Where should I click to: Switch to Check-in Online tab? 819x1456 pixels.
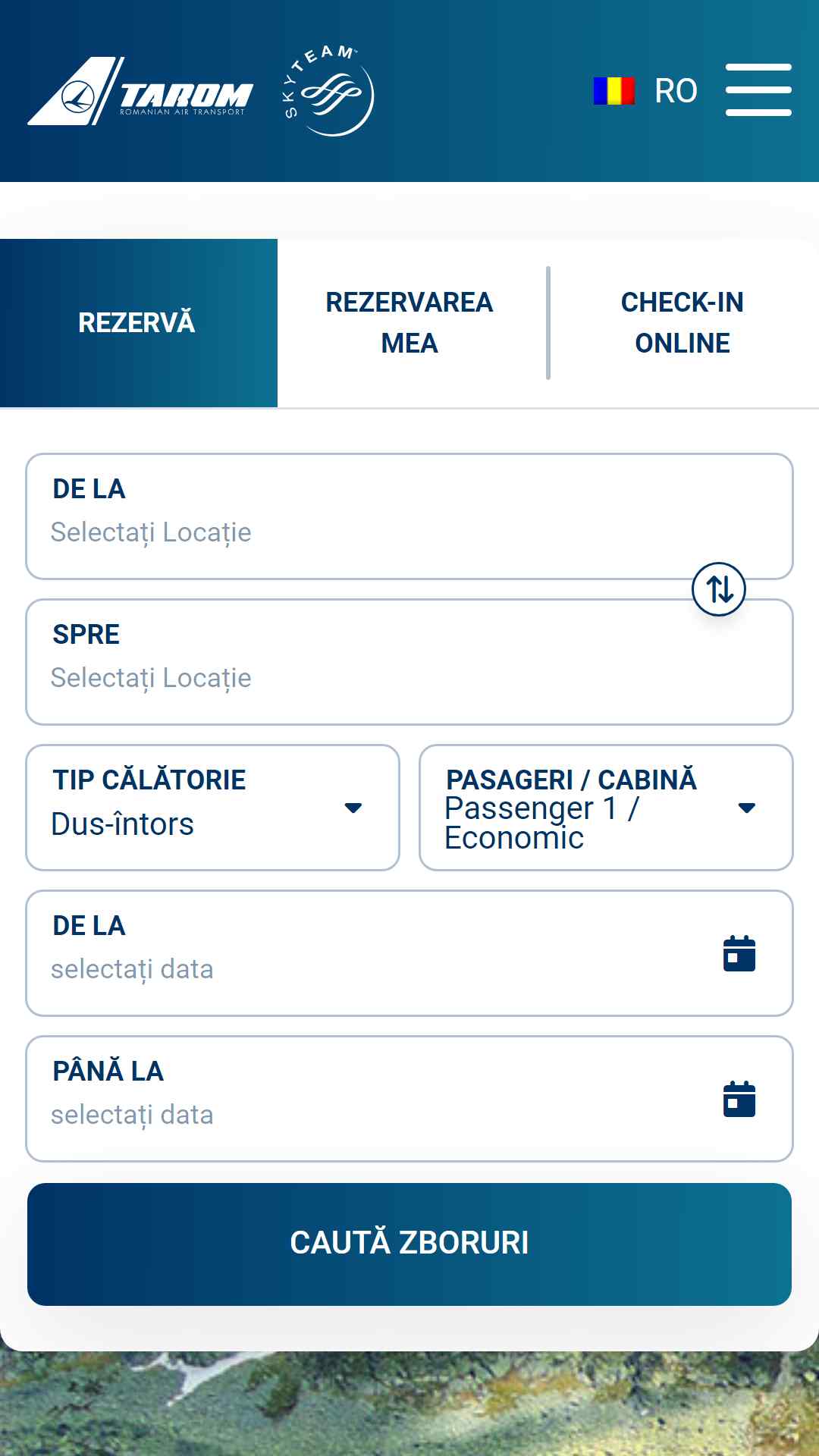tap(682, 323)
